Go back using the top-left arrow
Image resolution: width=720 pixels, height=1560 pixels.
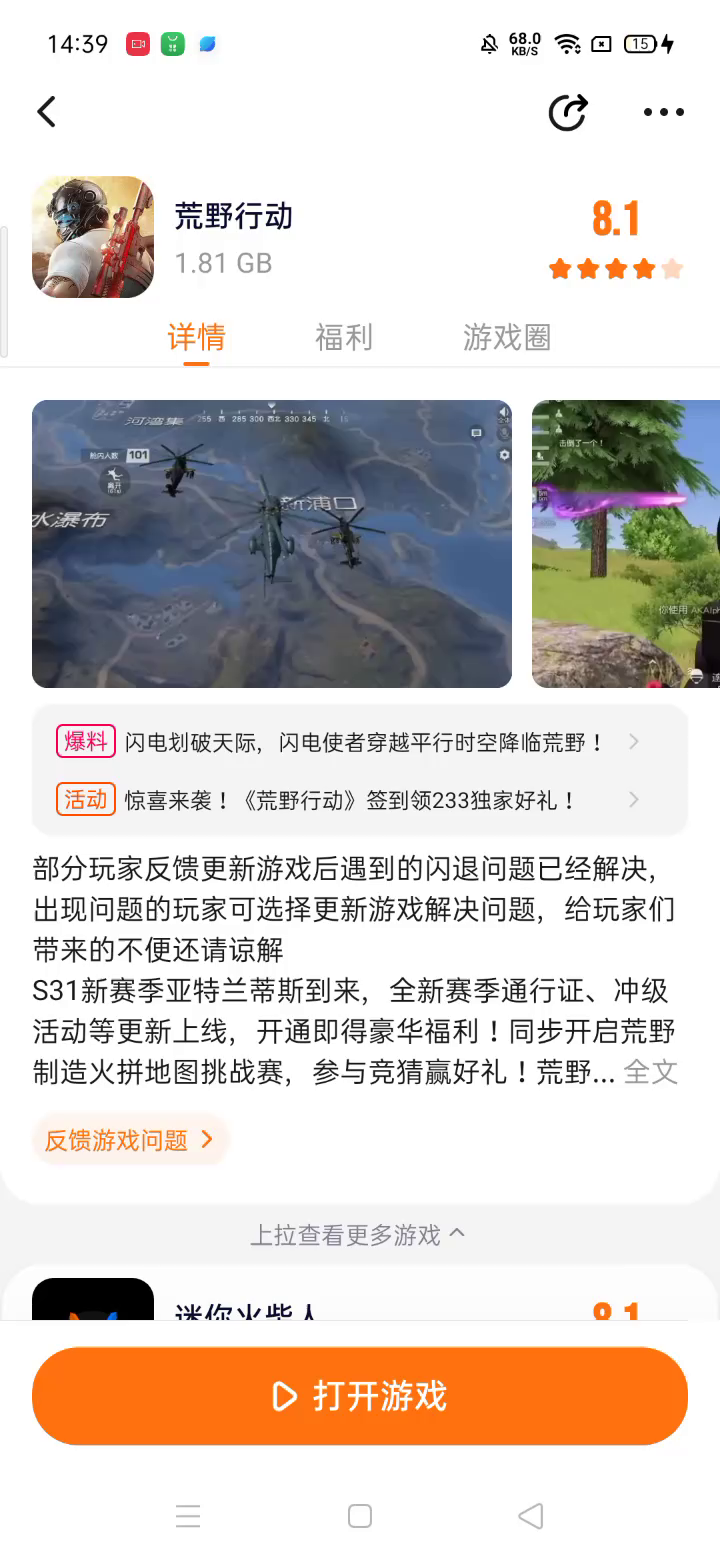click(x=46, y=112)
